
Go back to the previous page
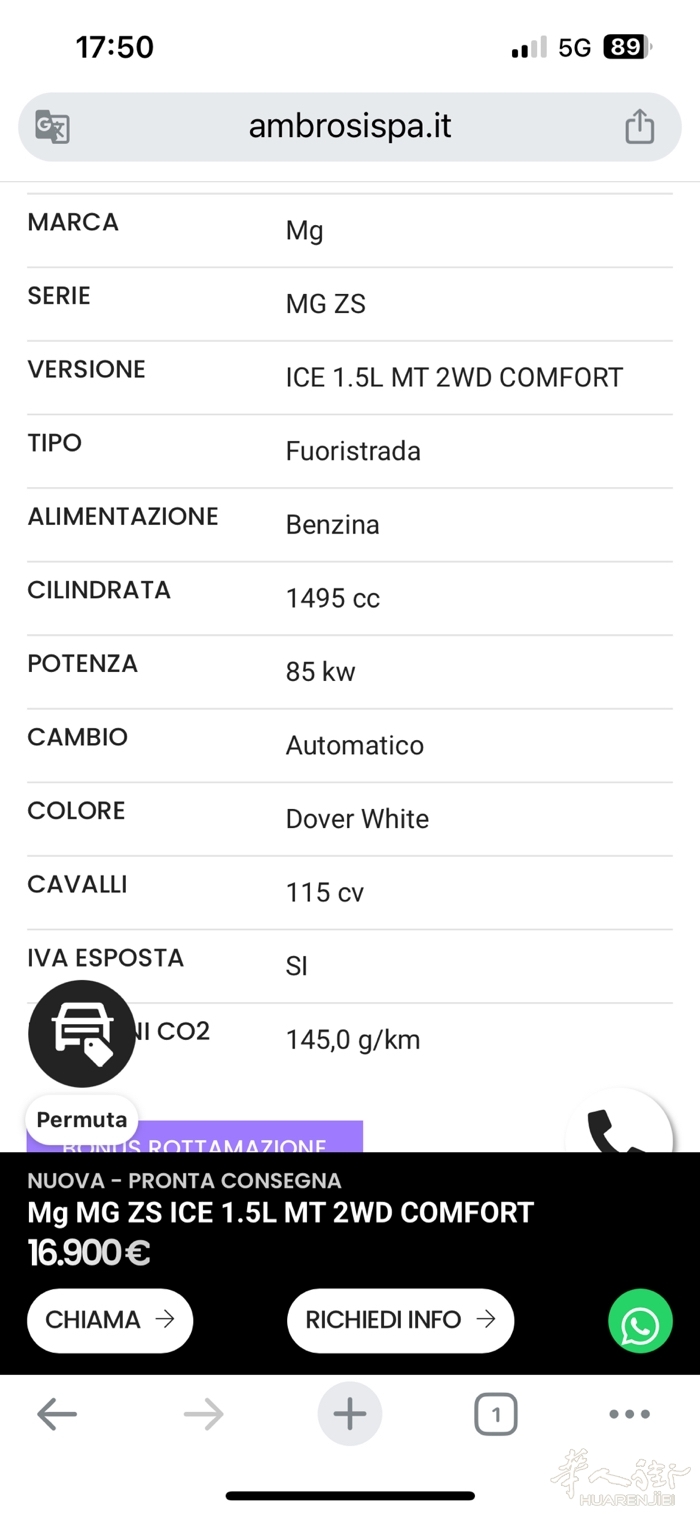click(x=57, y=1414)
